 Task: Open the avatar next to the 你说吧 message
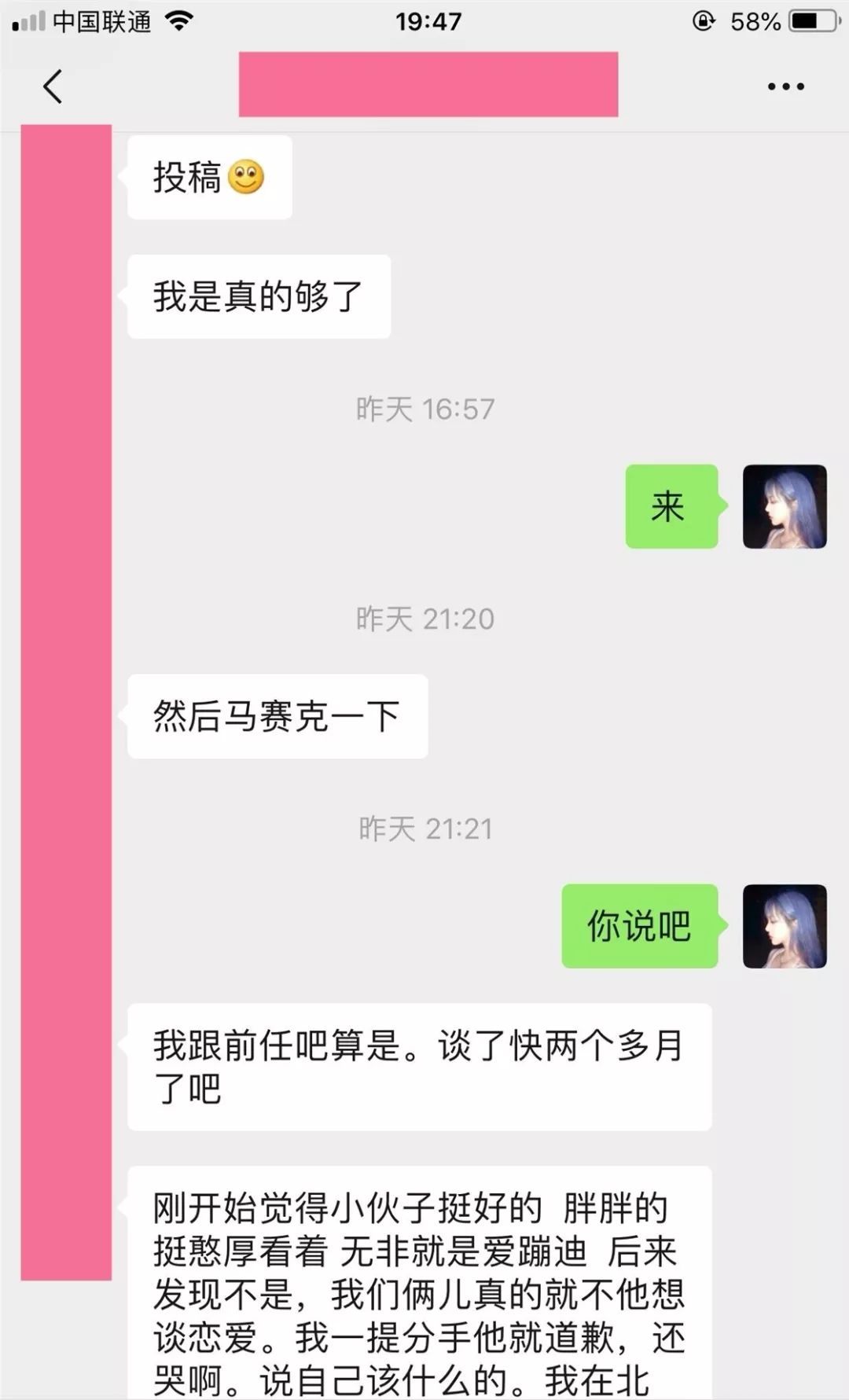click(784, 925)
